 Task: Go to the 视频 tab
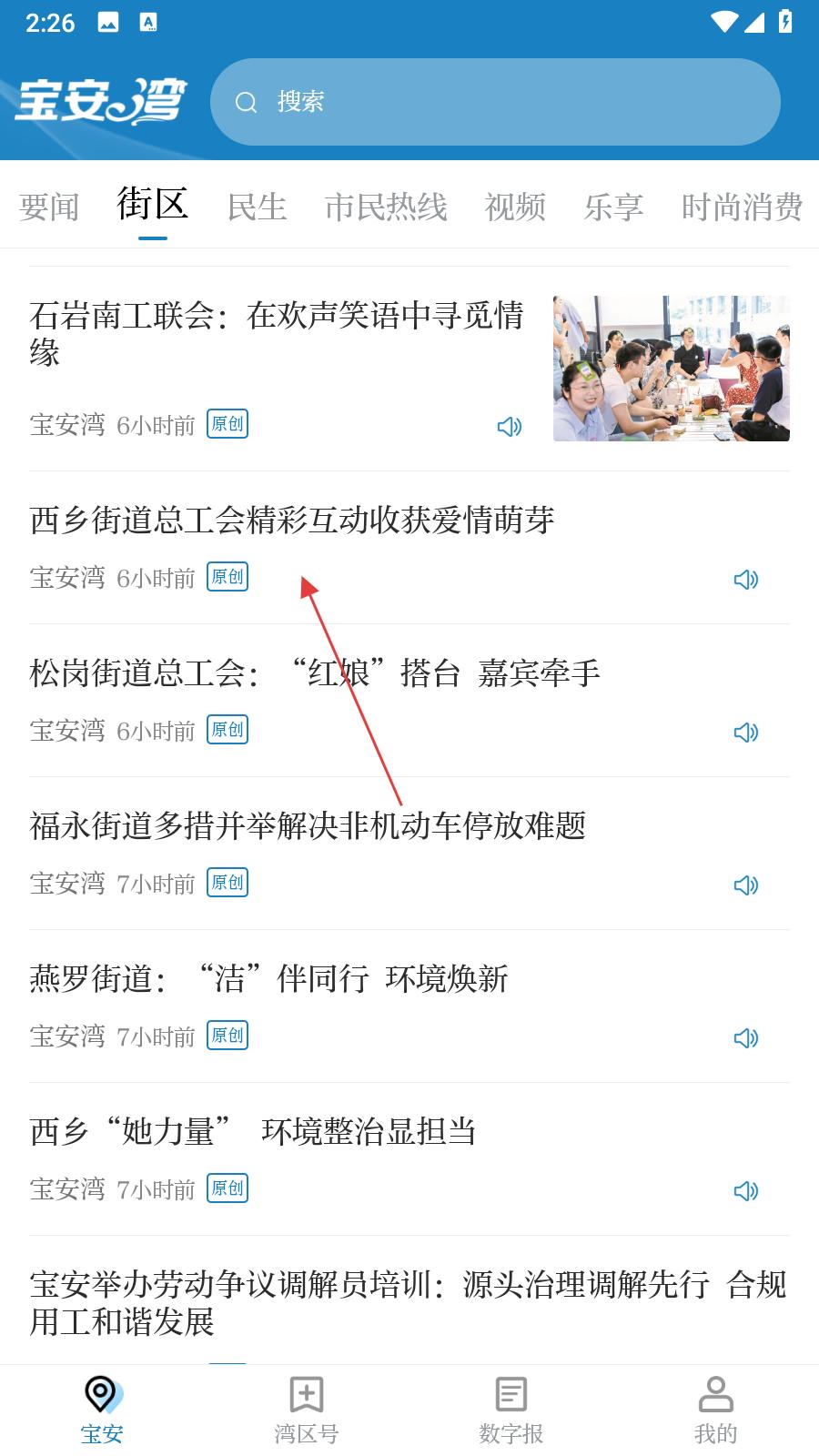click(515, 207)
